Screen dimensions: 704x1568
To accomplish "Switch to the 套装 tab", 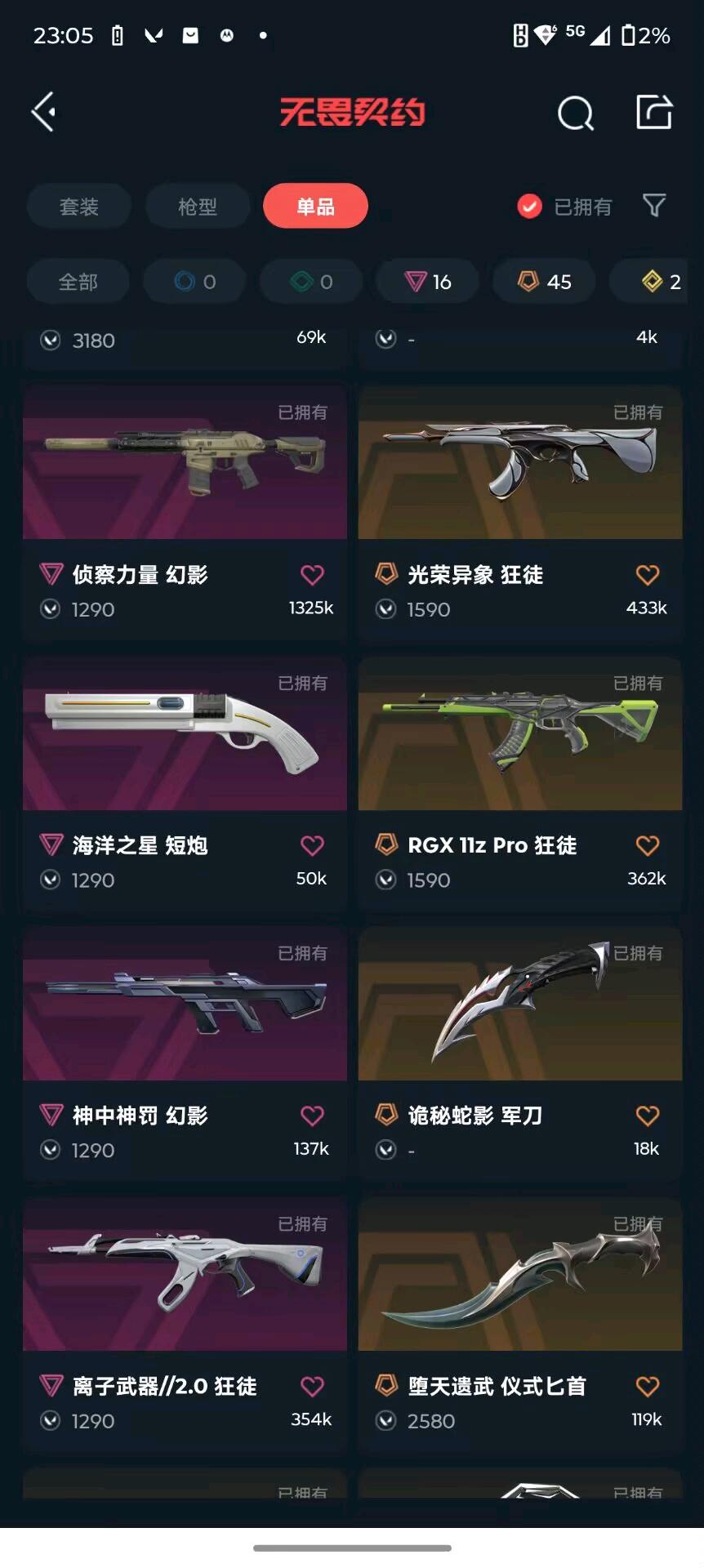I will coord(79,207).
